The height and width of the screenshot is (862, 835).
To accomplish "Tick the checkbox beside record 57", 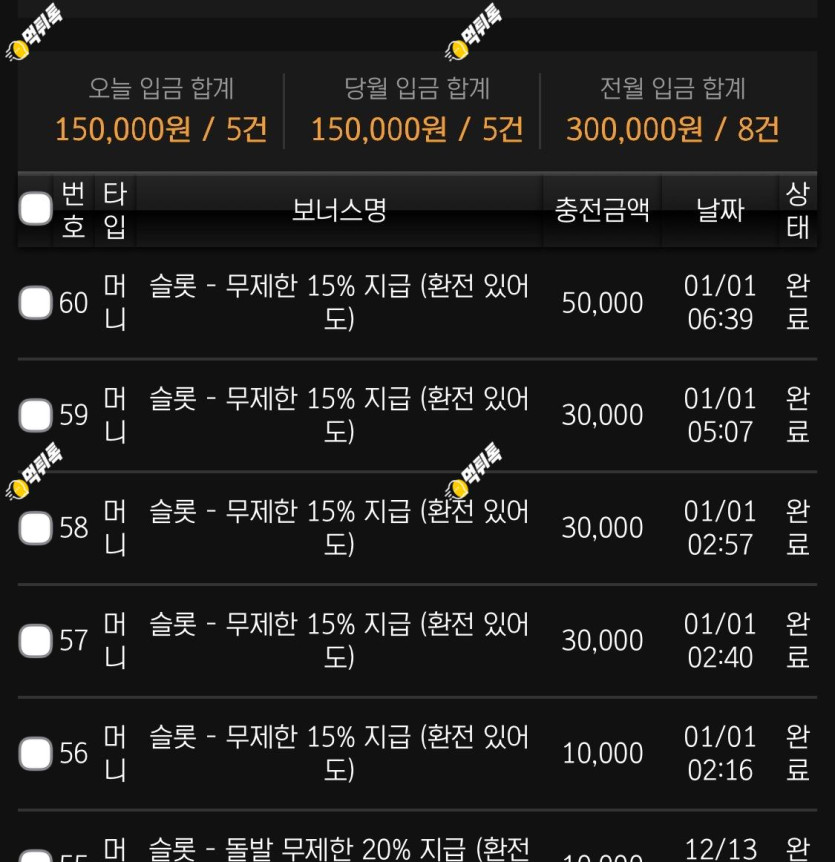I will pyautogui.click(x=36, y=640).
